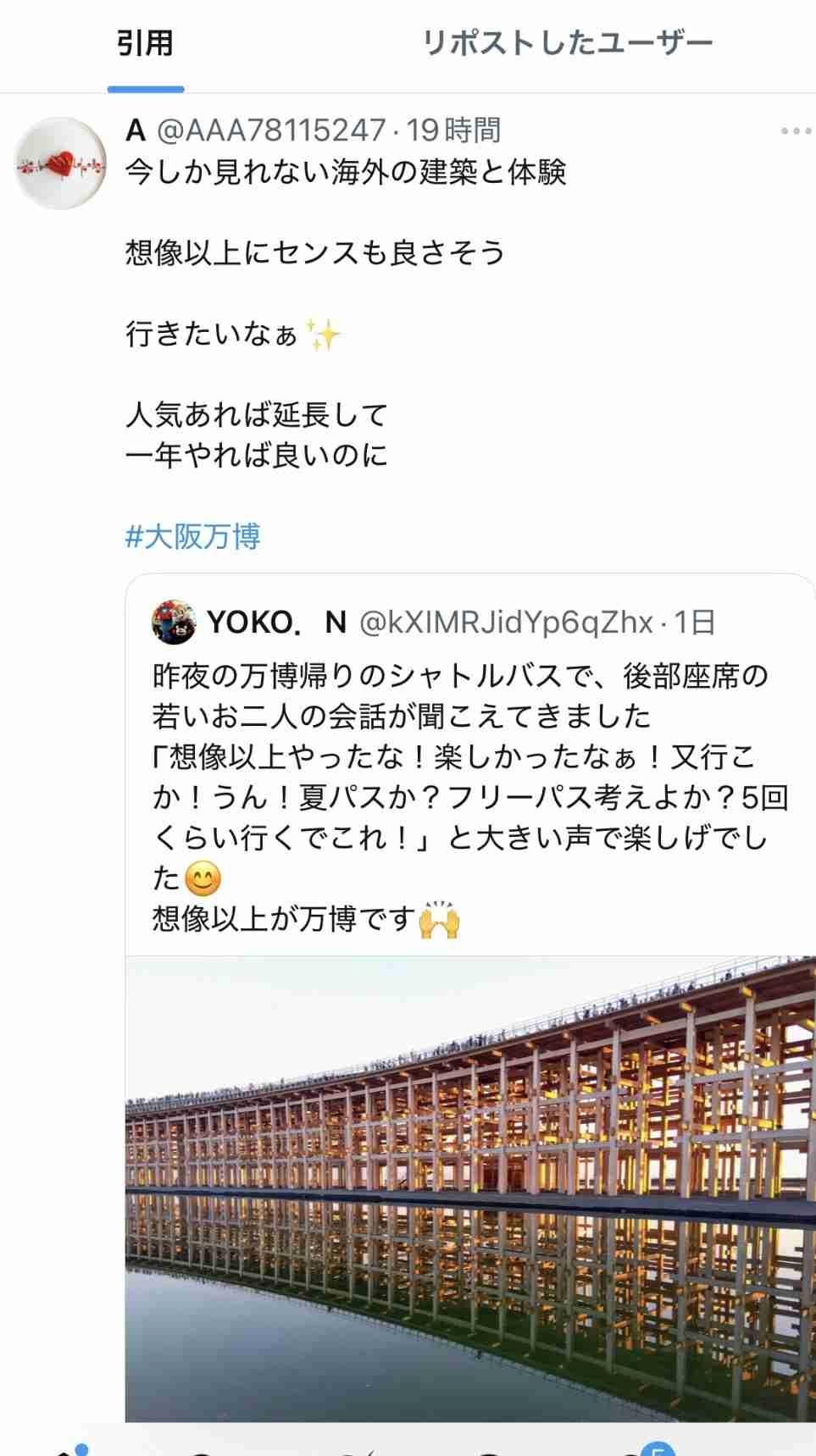Open the #大阪万博 hashtag
The height and width of the screenshot is (1456, 816).
tap(193, 537)
